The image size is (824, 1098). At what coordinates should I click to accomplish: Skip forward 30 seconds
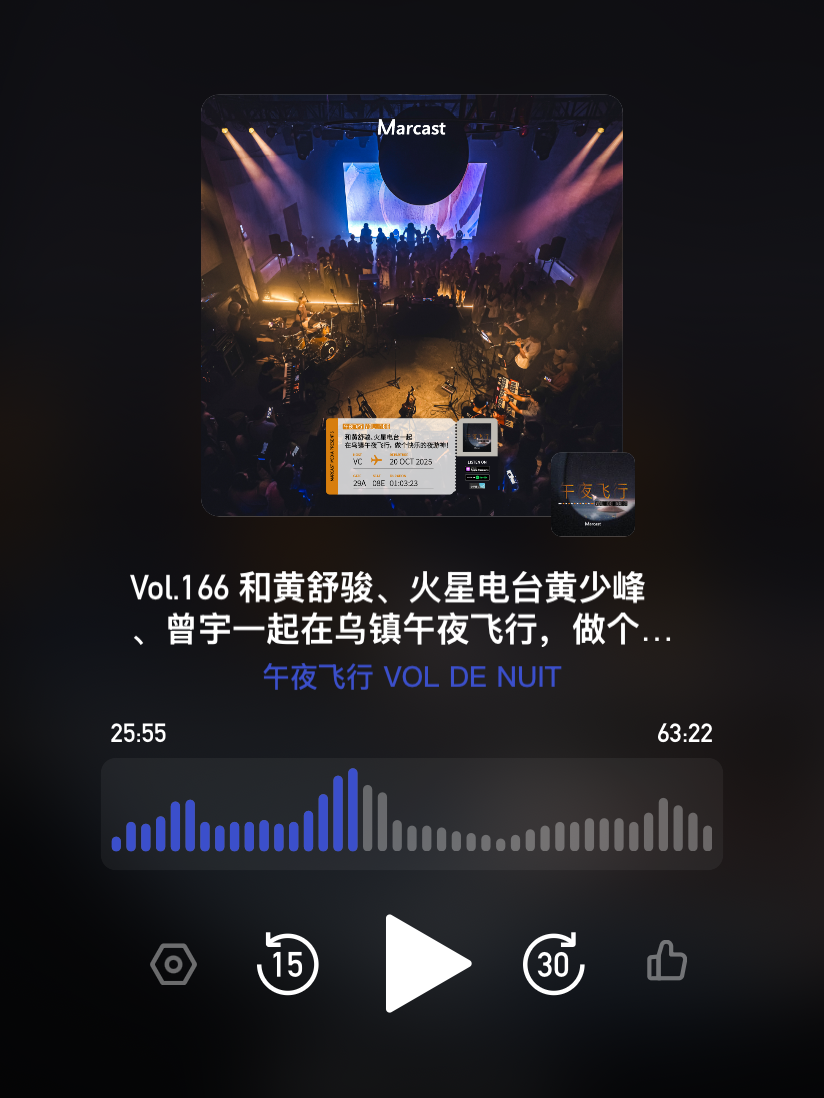click(553, 964)
